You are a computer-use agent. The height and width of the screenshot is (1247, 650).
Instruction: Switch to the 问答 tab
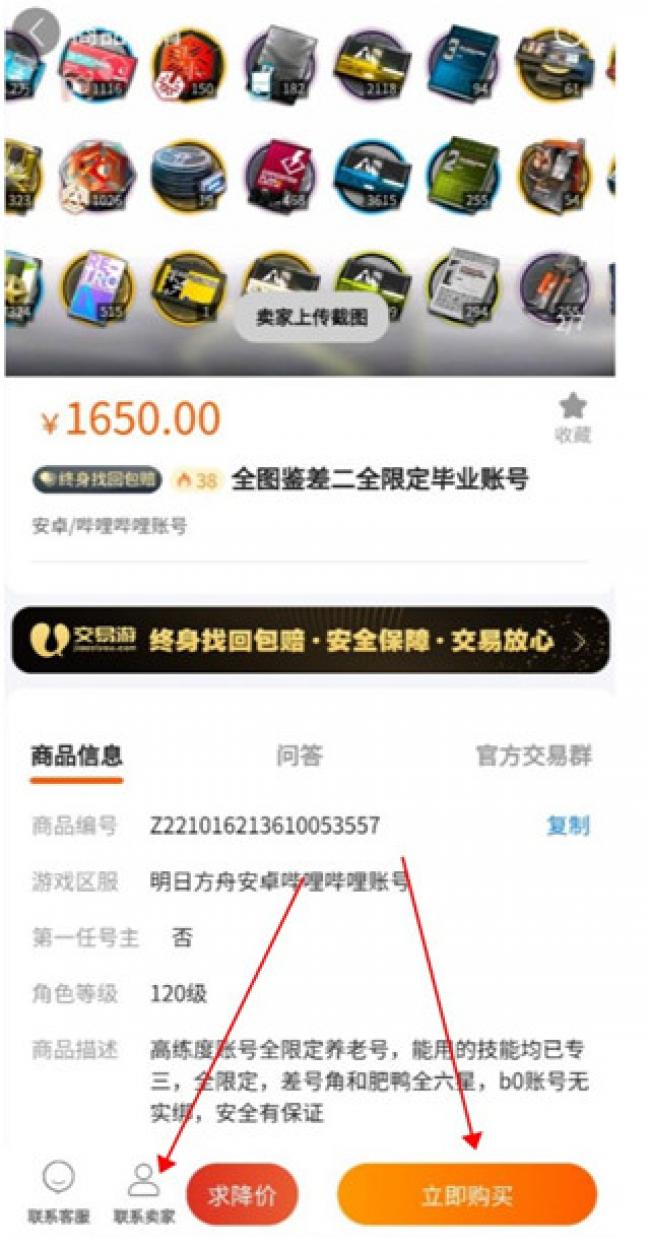pos(299,756)
